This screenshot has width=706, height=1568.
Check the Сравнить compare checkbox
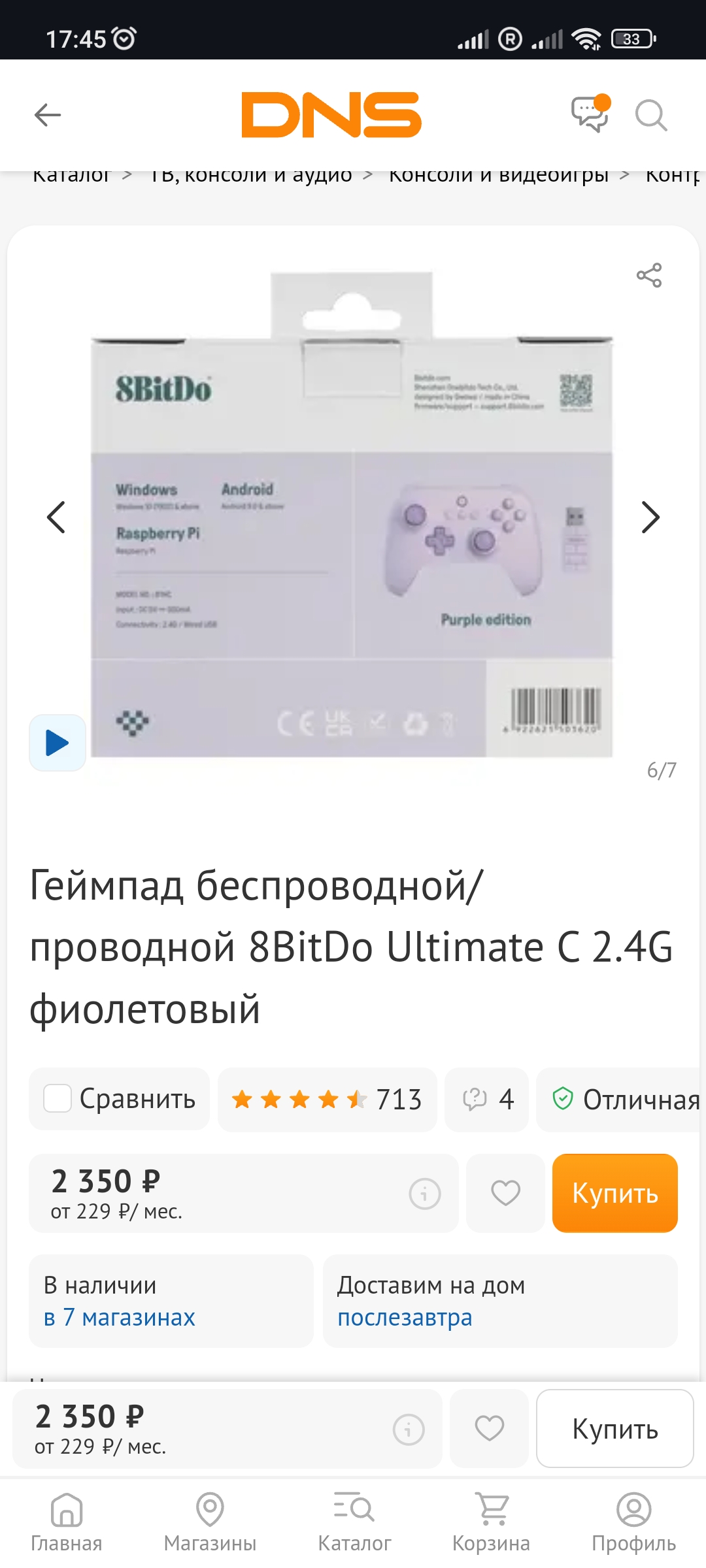click(58, 1098)
